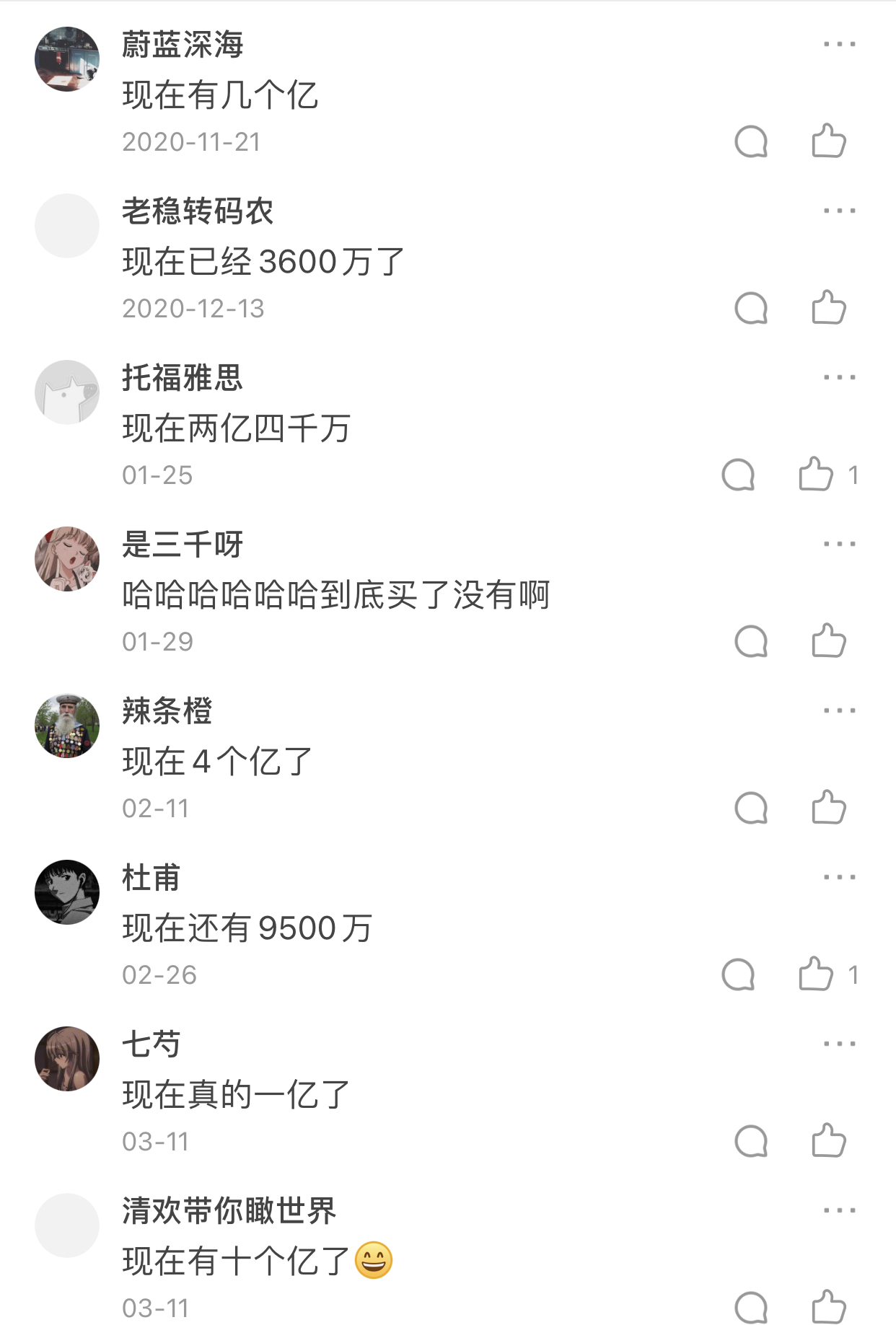
Task: Open 蔚蓝深海's profile avatar
Action: (x=67, y=59)
